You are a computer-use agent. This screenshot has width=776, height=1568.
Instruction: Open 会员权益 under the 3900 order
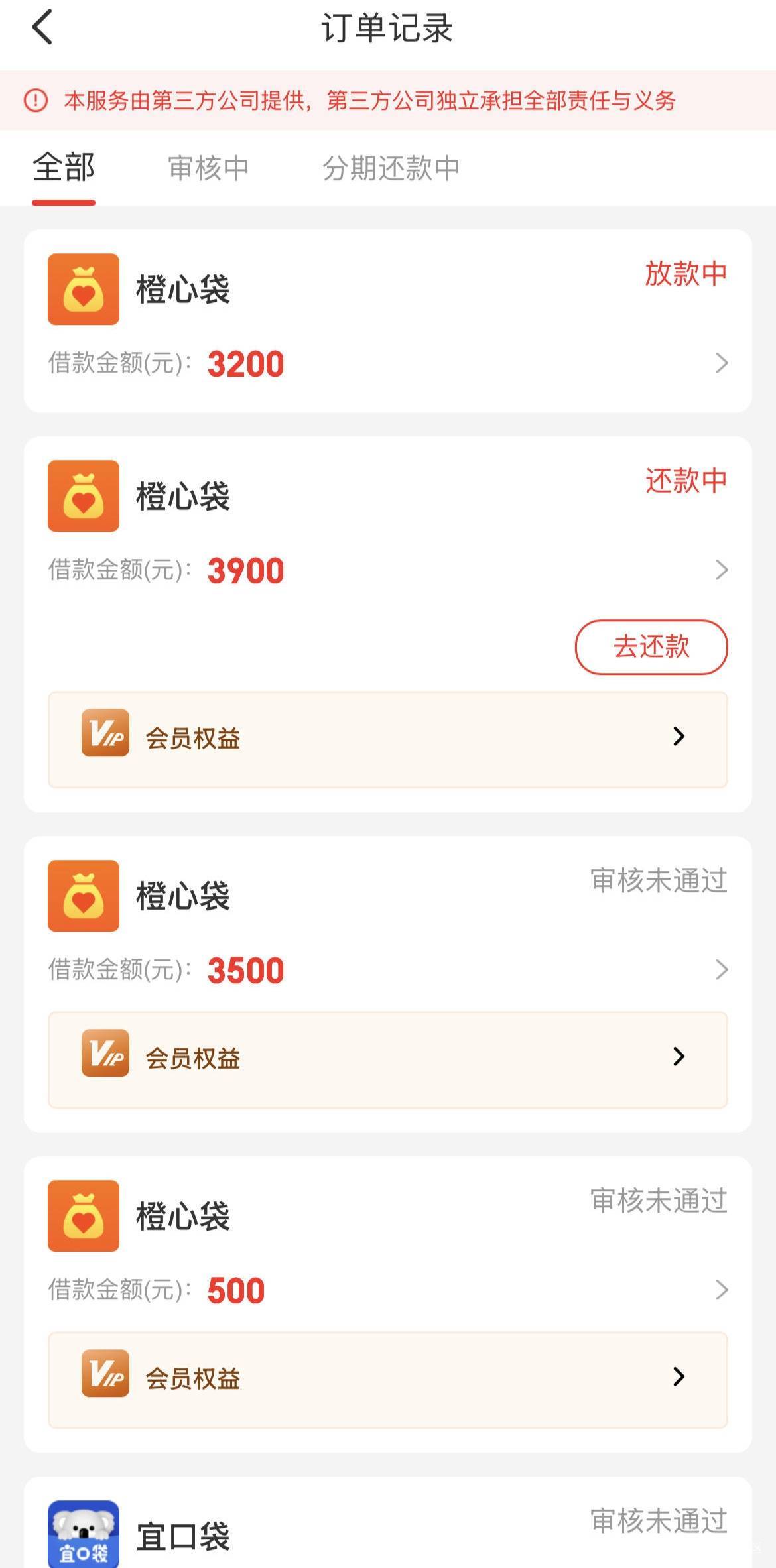pos(388,739)
